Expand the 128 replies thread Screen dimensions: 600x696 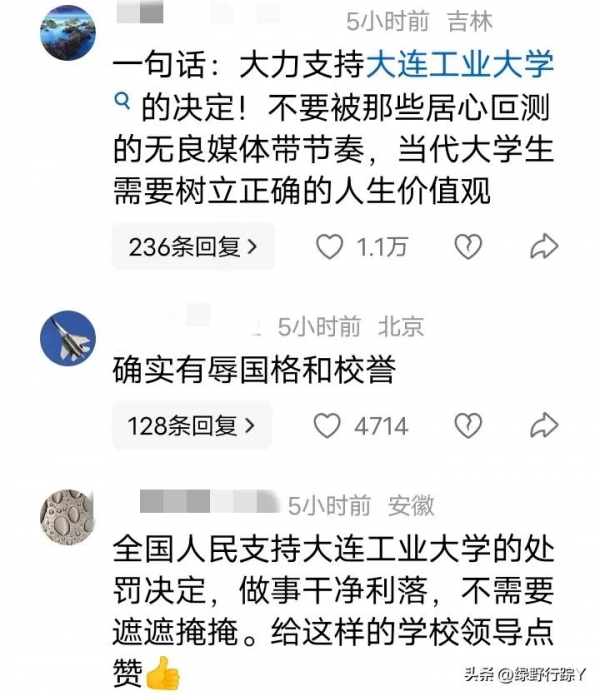click(x=192, y=426)
